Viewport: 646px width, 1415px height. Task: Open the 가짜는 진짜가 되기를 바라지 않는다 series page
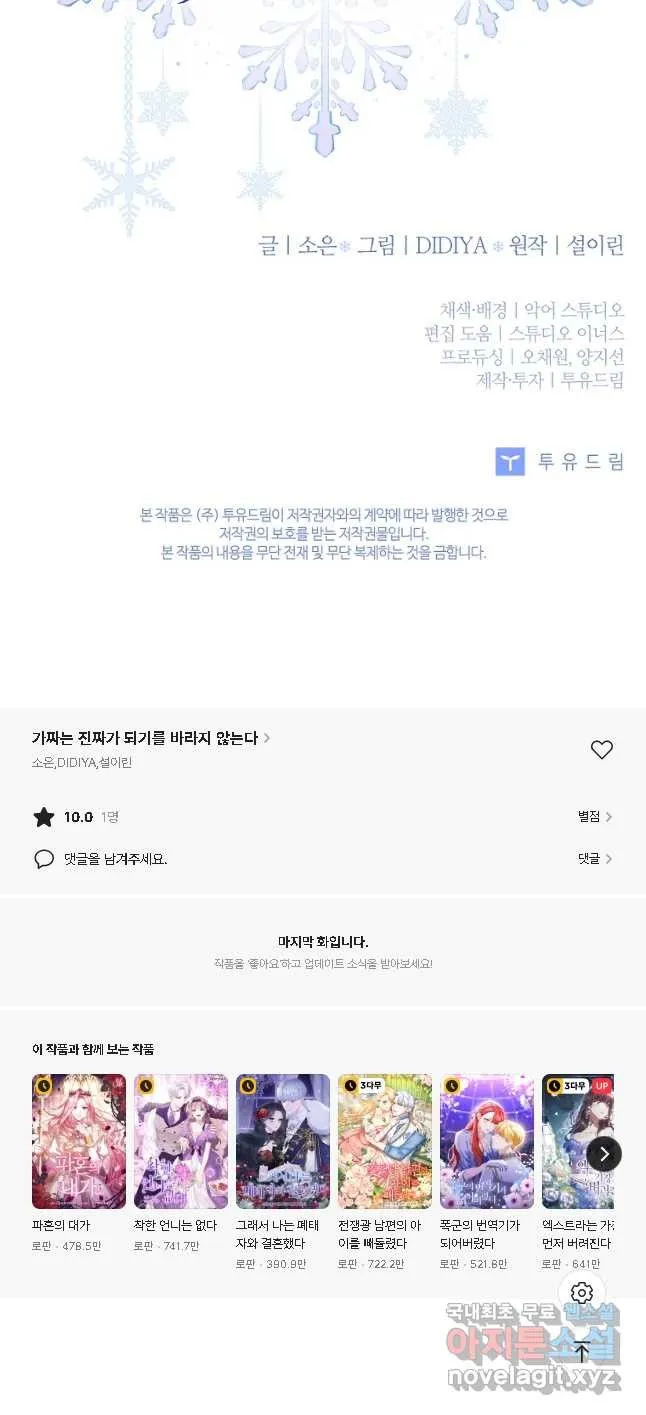click(x=151, y=739)
